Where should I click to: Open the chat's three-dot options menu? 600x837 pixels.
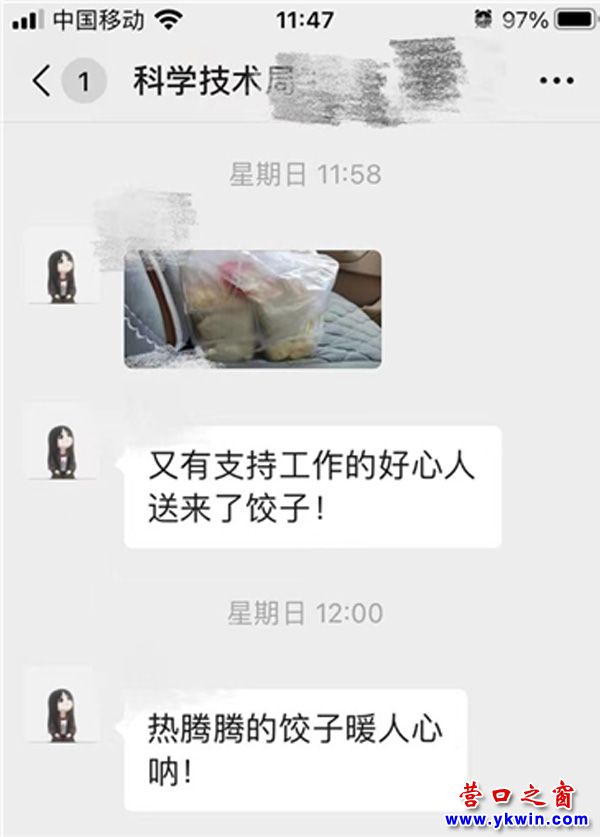[556, 81]
